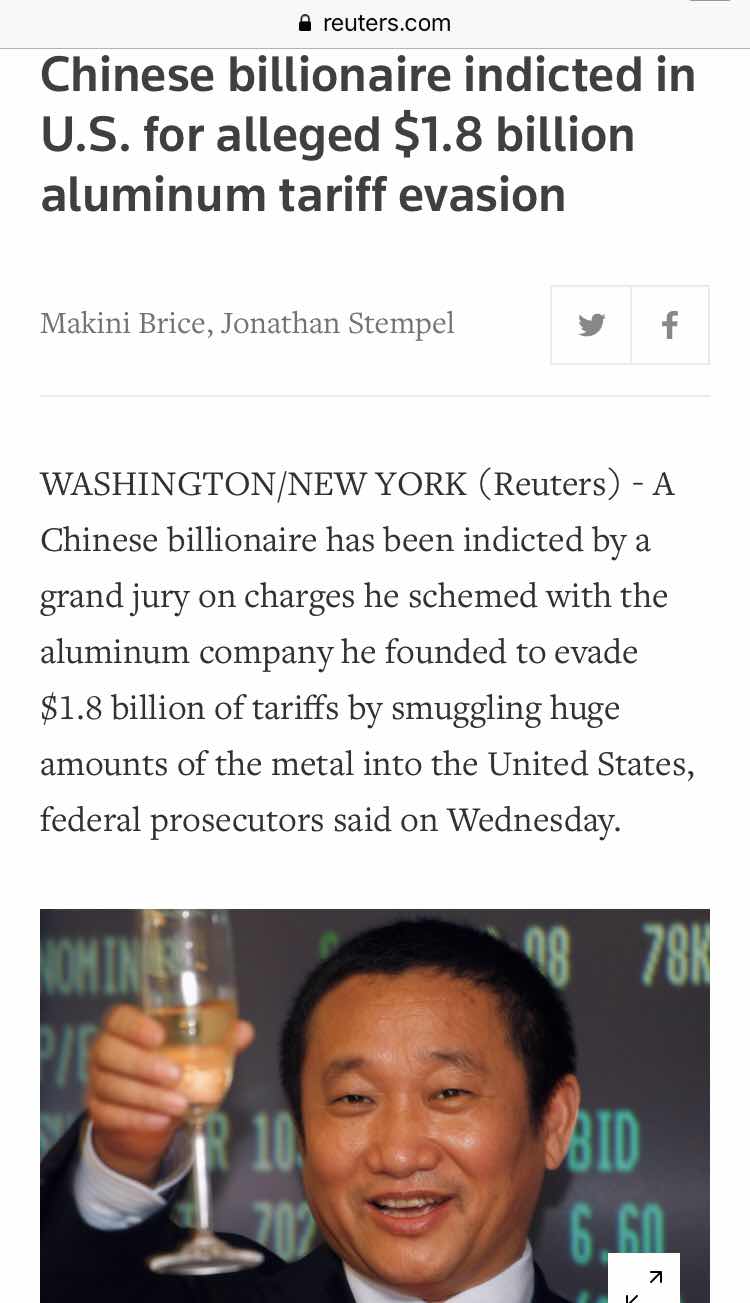
Task: Open the billionaire toasting photo
Action: pyautogui.click(x=375, y=1106)
